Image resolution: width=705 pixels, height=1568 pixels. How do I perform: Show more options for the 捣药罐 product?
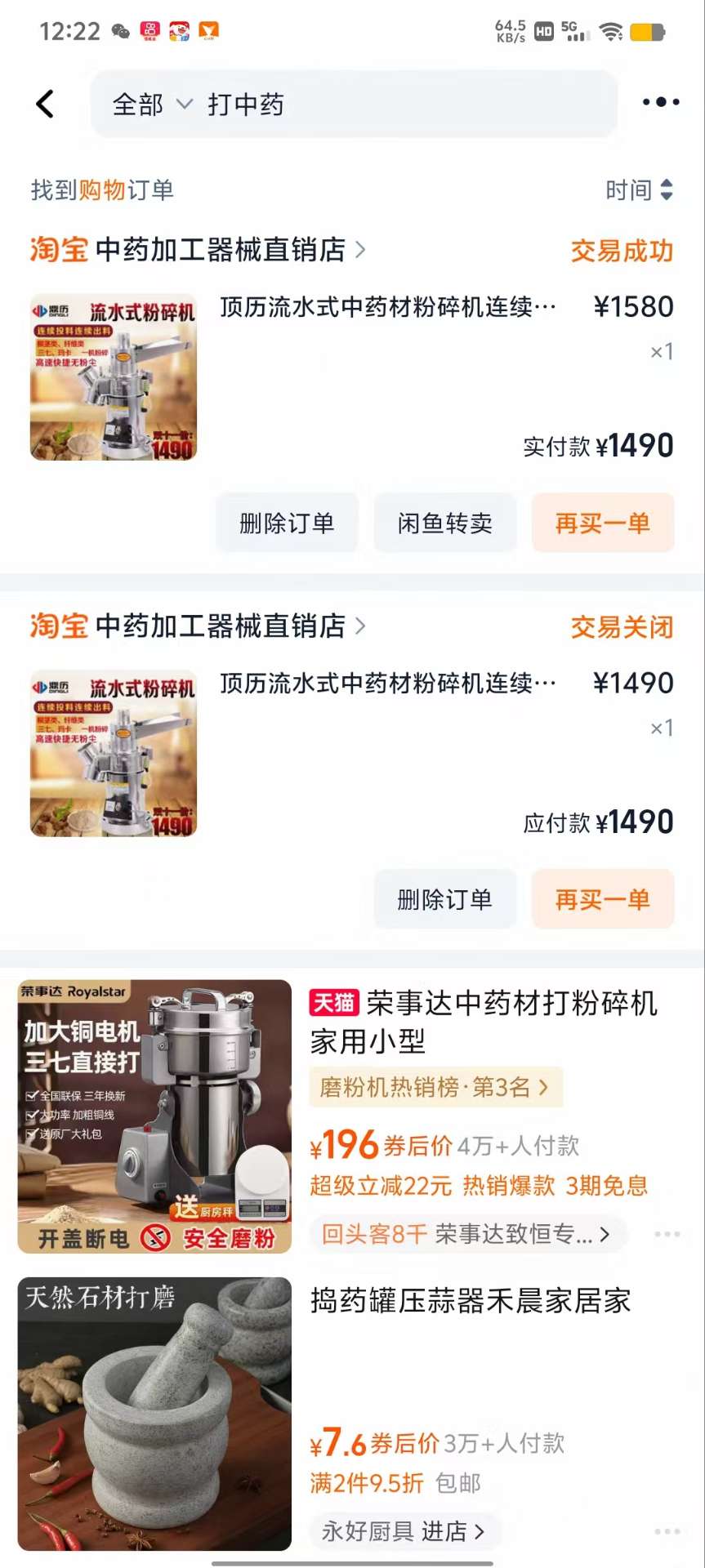coord(667,1531)
